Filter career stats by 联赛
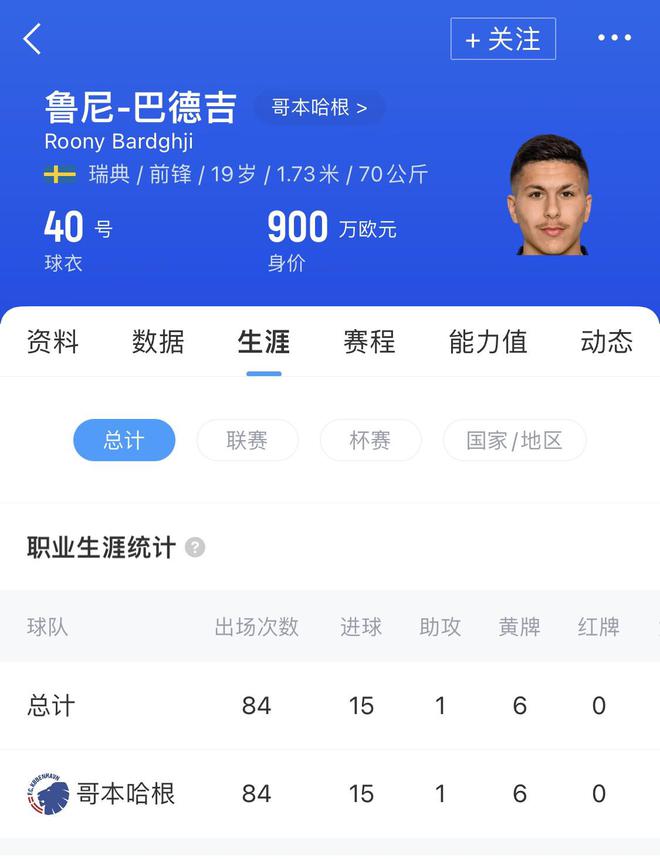Screen dimensions: 660x859 247,440
